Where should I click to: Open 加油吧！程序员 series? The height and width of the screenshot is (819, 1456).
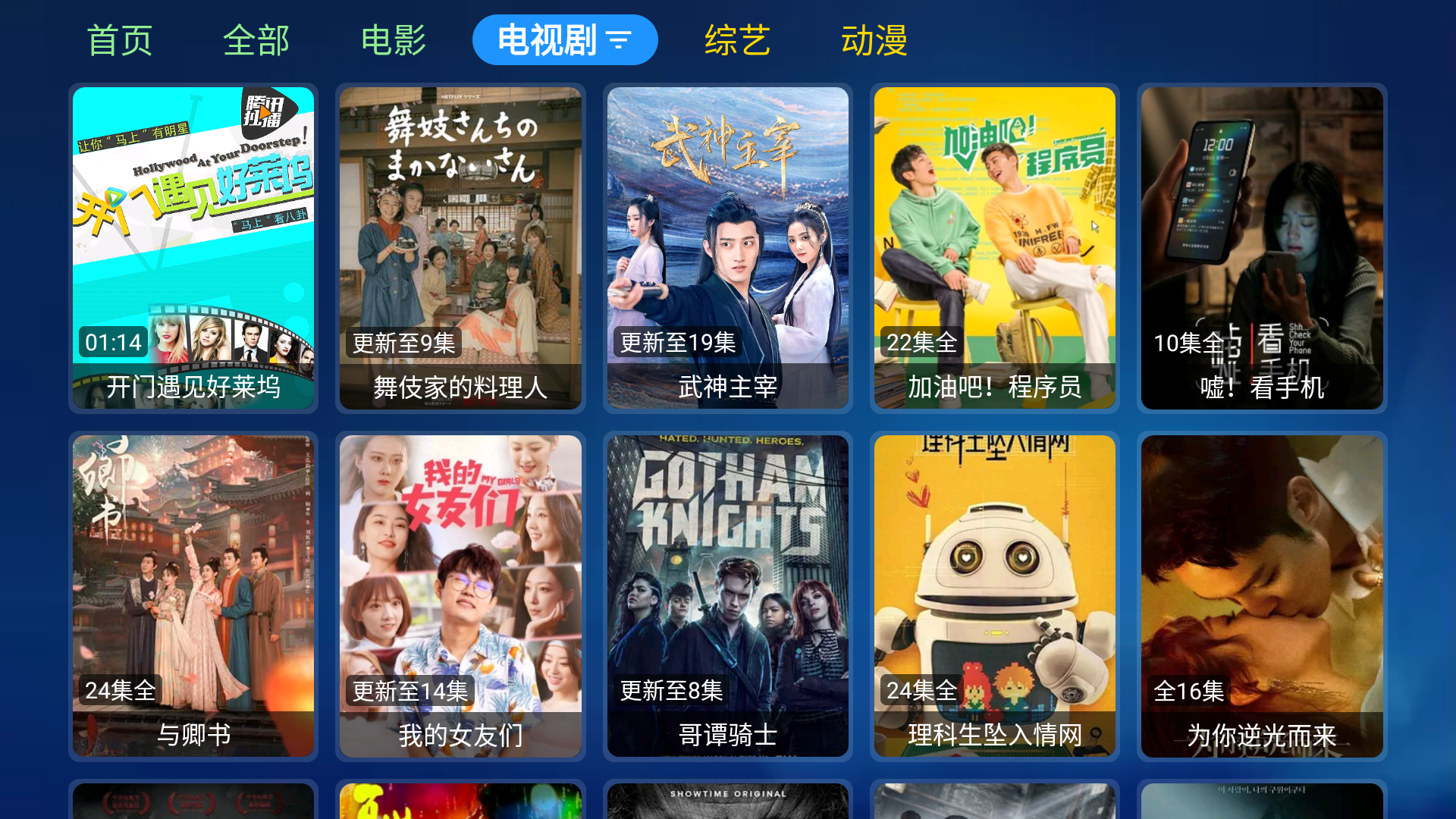click(995, 248)
